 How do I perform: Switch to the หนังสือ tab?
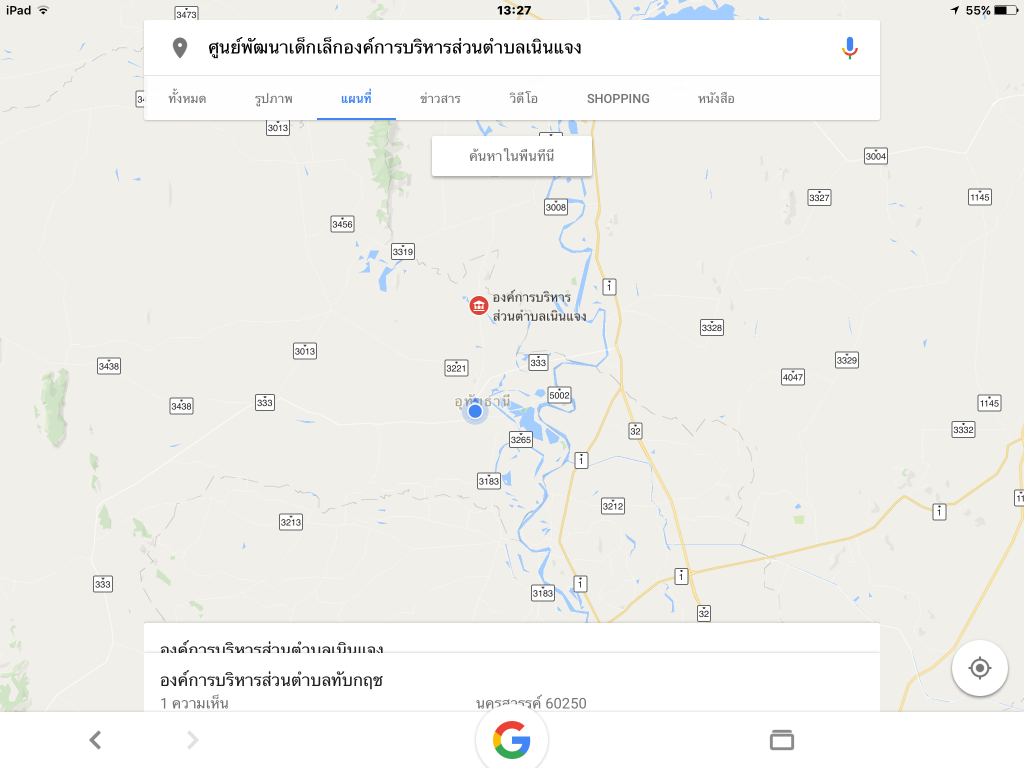tap(716, 99)
